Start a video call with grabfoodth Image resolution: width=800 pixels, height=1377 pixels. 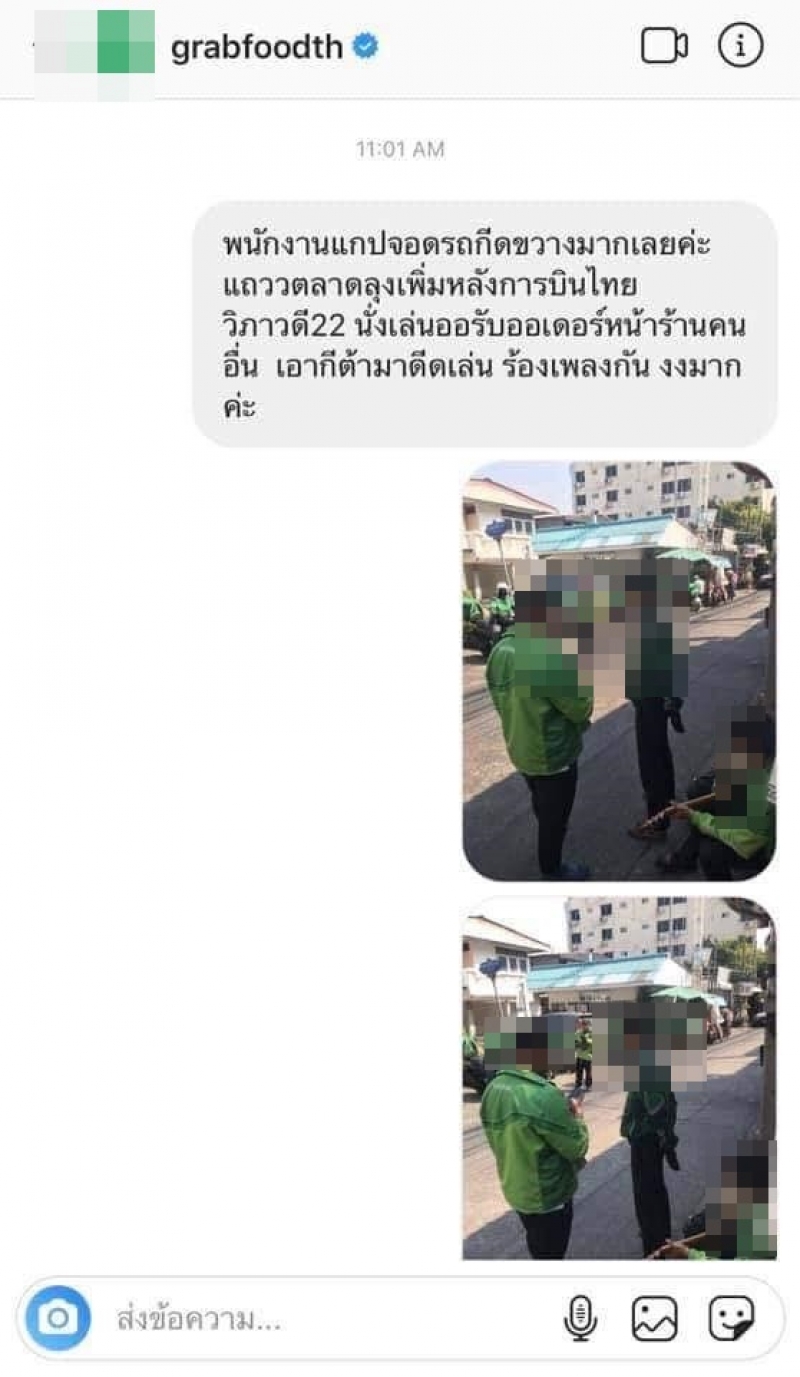coord(664,46)
